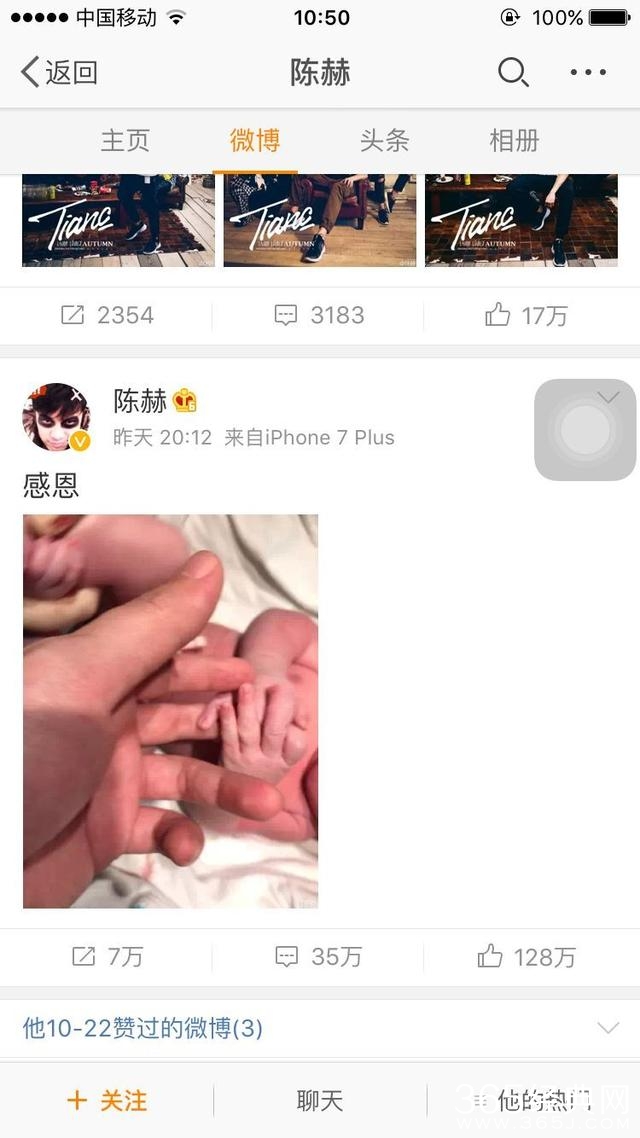
Task: Open comments on the post with 3183 comments
Action: pyautogui.click(x=319, y=316)
